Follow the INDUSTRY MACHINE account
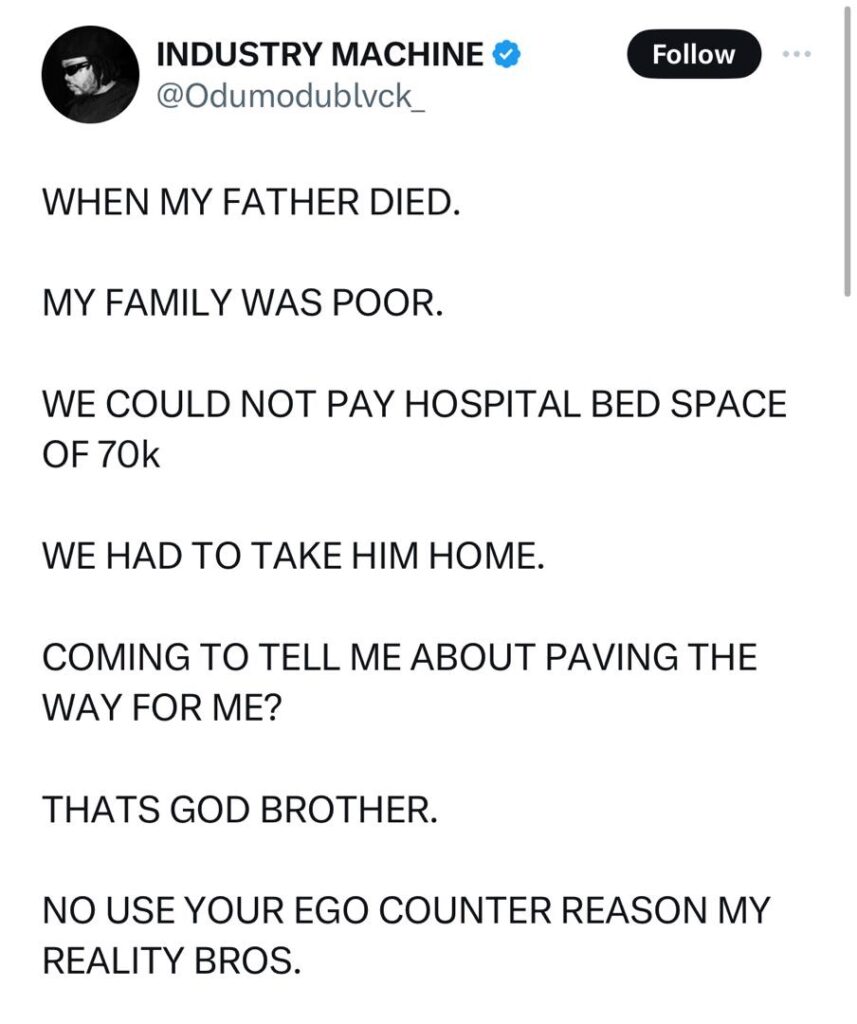This screenshot has width=857, height=1024. pyautogui.click(x=693, y=54)
